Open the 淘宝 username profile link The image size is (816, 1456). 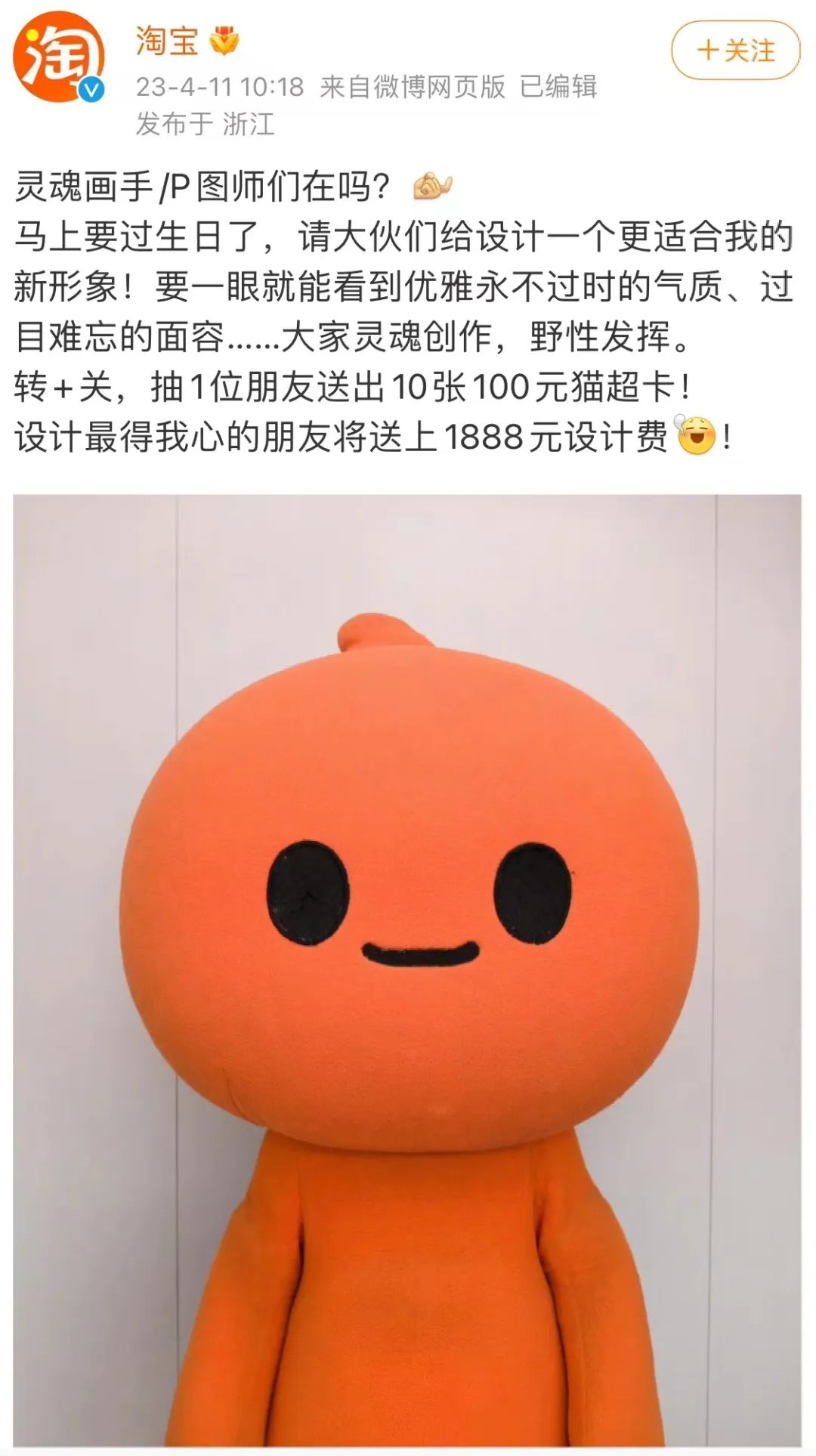pyautogui.click(x=167, y=41)
